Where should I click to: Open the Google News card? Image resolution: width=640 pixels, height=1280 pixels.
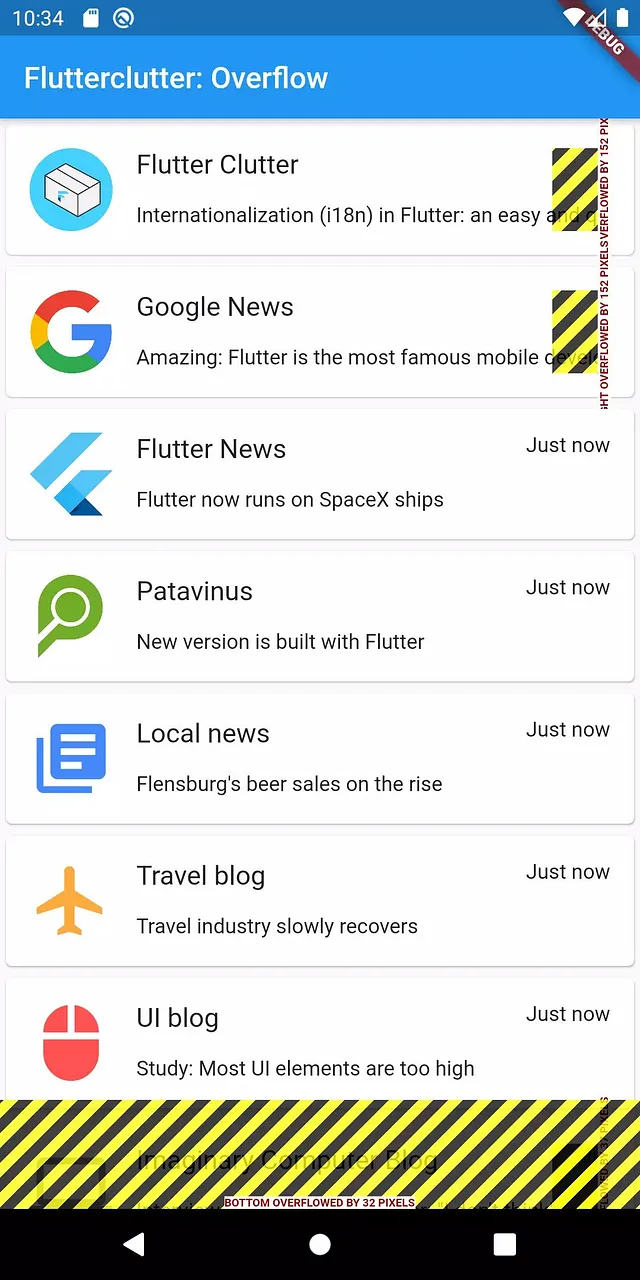click(x=320, y=332)
